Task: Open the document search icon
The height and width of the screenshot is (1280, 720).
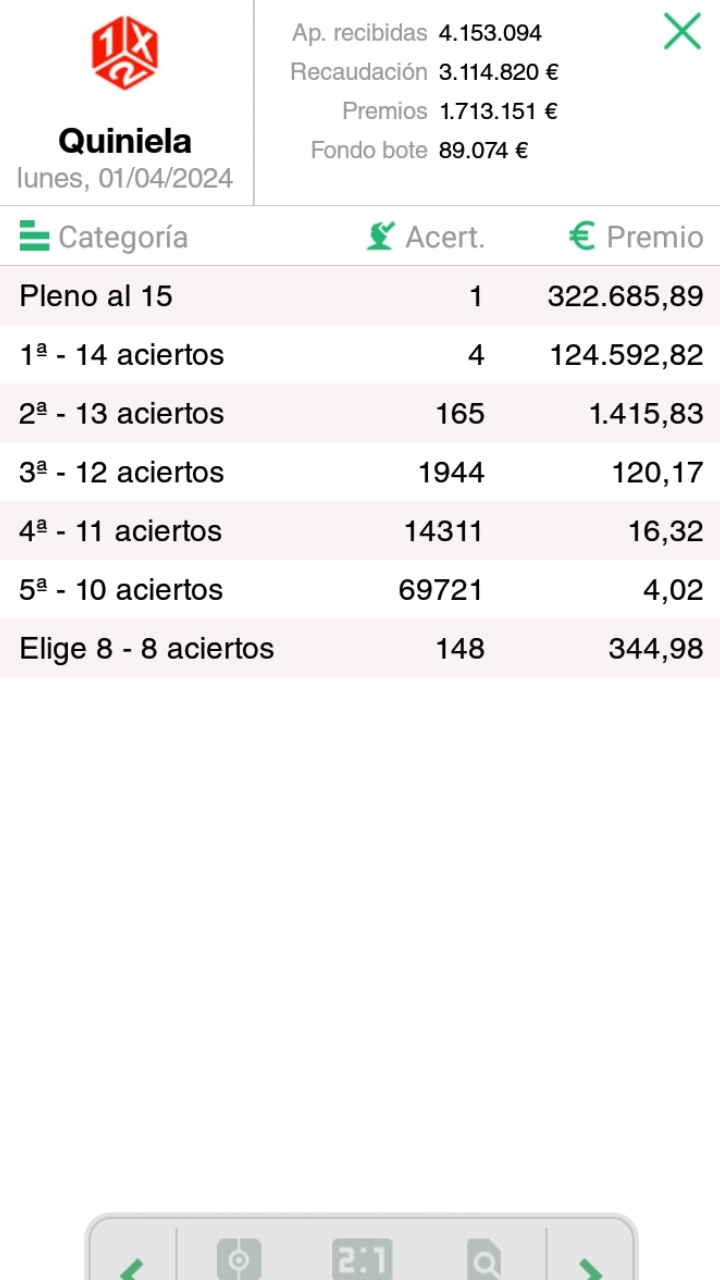Action: (x=485, y=1260)
